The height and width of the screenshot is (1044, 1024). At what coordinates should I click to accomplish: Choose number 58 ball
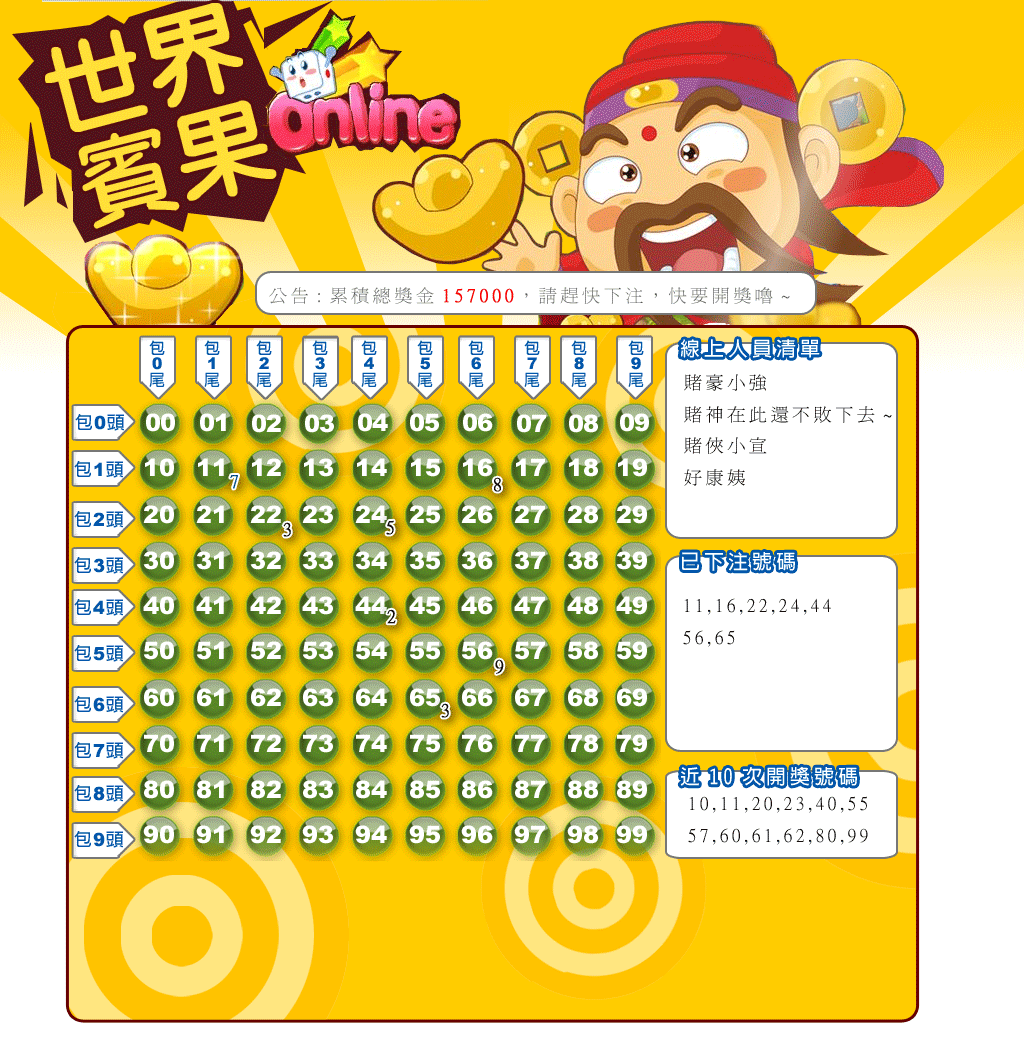(x=583, y=651)
